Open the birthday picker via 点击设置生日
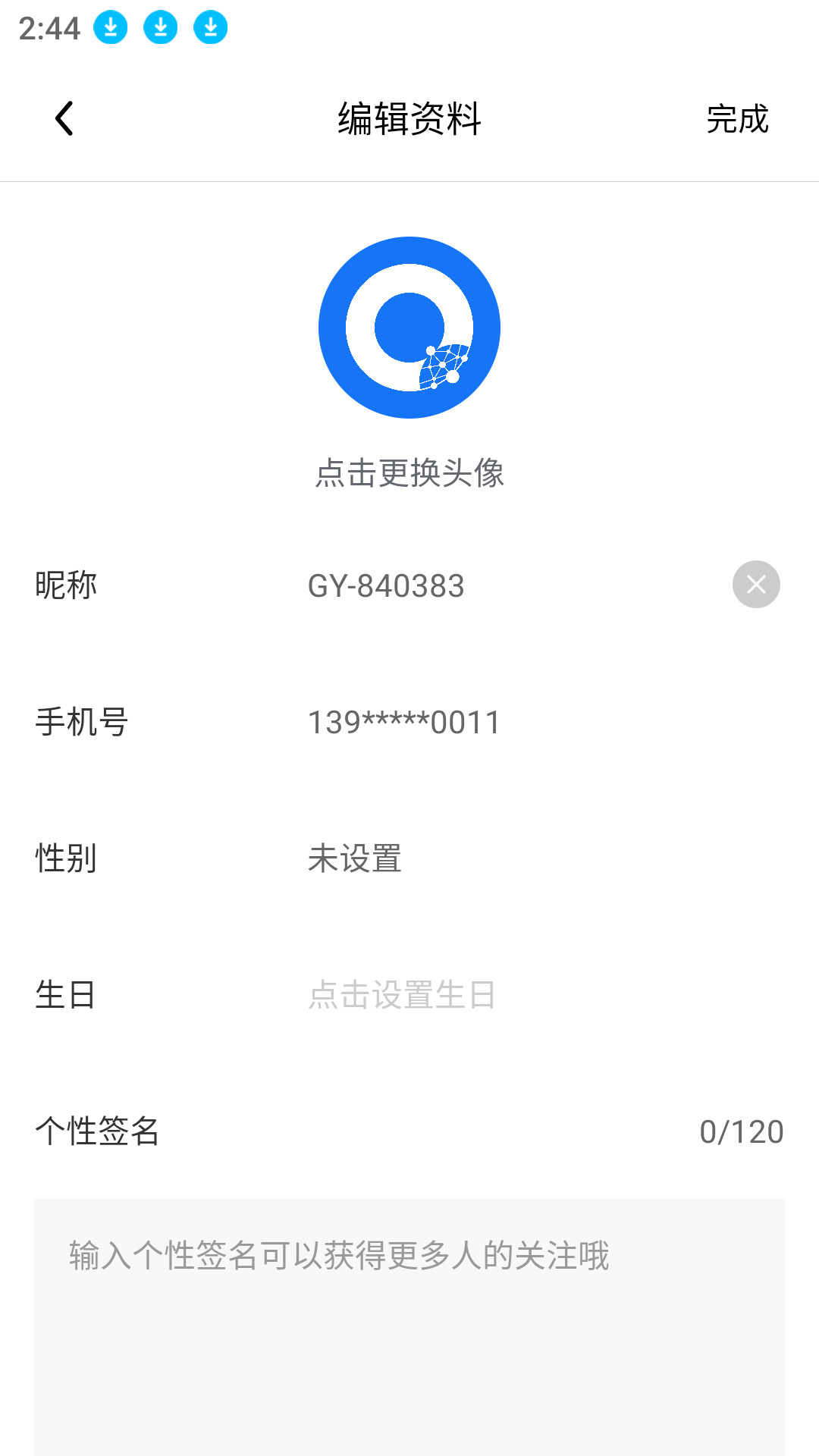The image size is (819, 1456). (401, 996)
